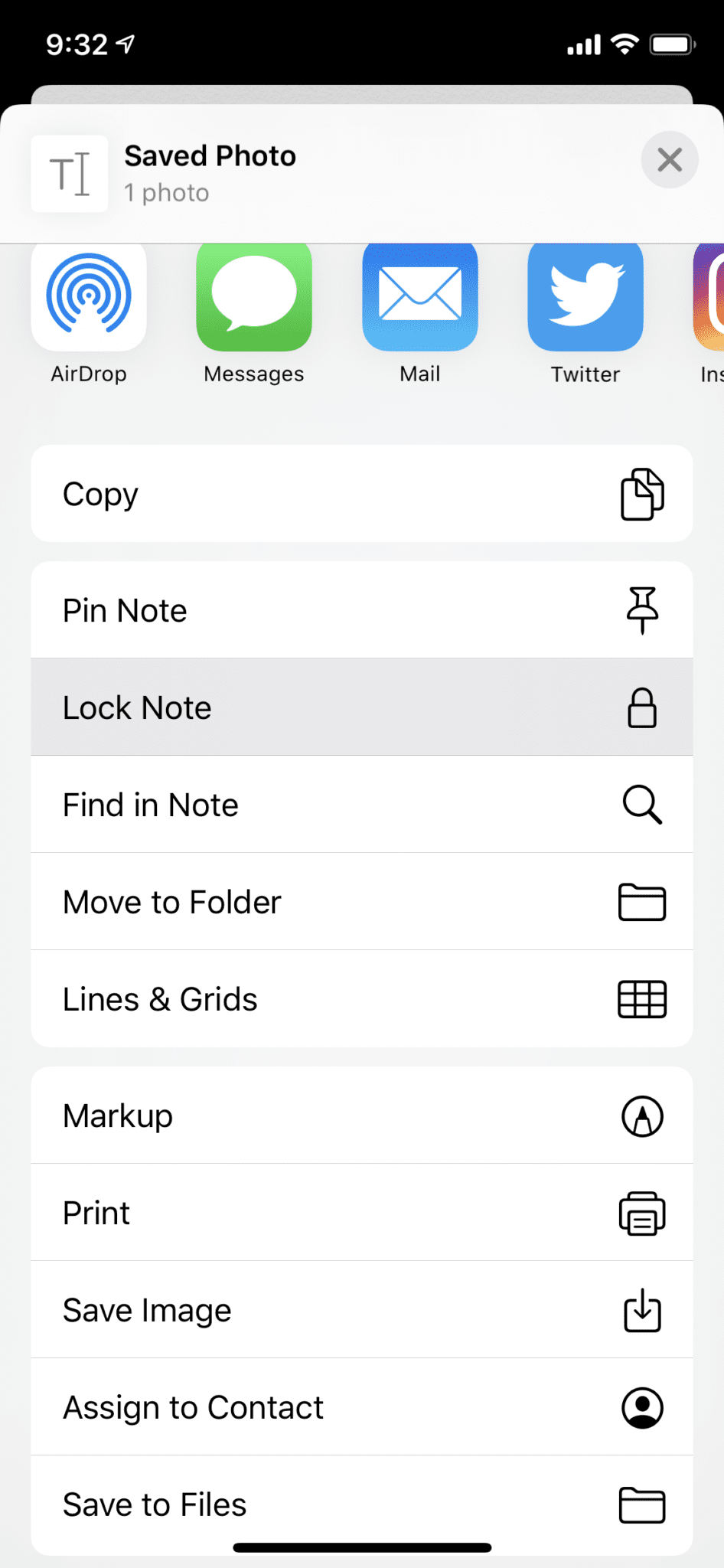Tap the Pin Note pushpin icon
This screenshot has width=724, height=1568.
pos(643,610)
